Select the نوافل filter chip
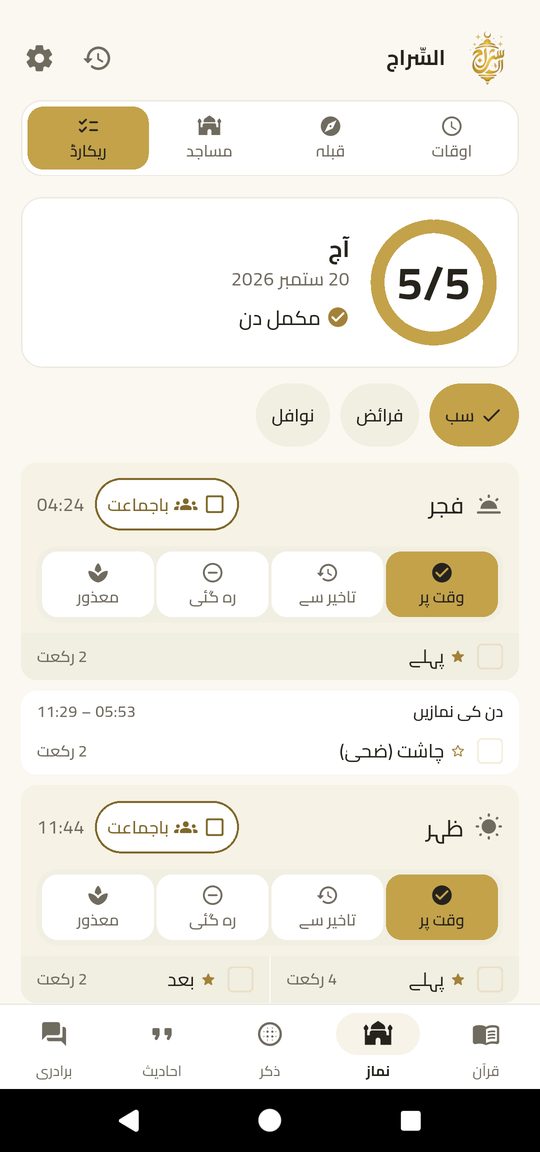The image size is (540, 1152). point(292,415)
